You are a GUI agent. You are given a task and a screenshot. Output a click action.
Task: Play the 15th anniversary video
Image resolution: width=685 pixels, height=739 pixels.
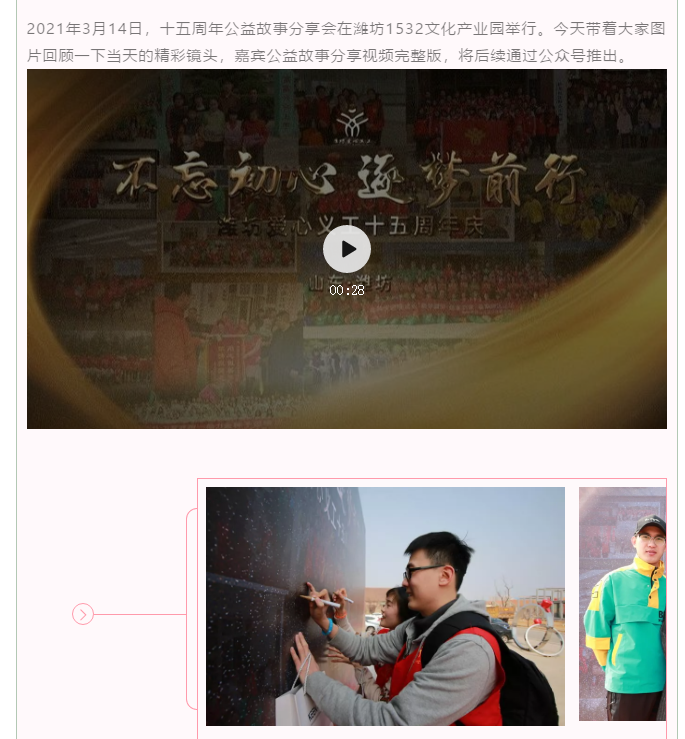(x=347, y=249)
